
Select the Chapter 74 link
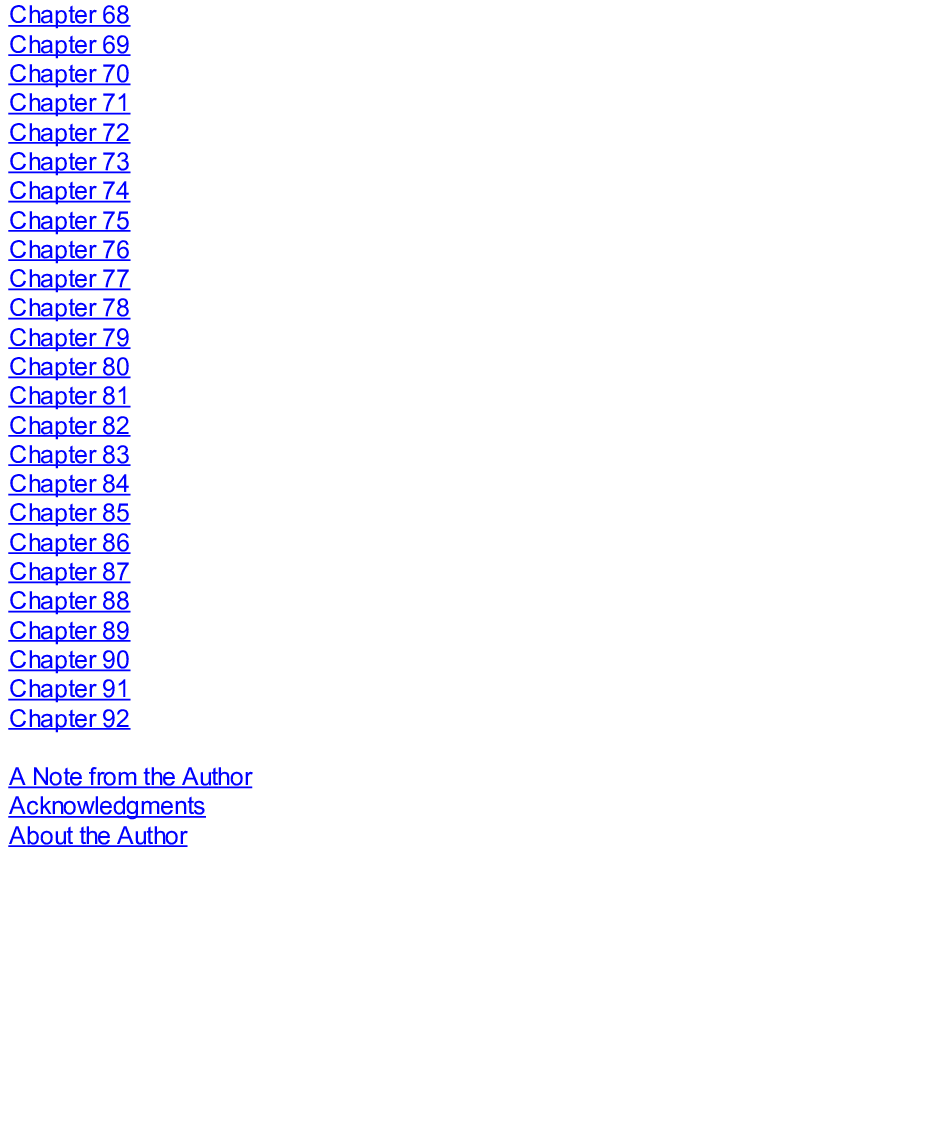(x=69, y=191)
